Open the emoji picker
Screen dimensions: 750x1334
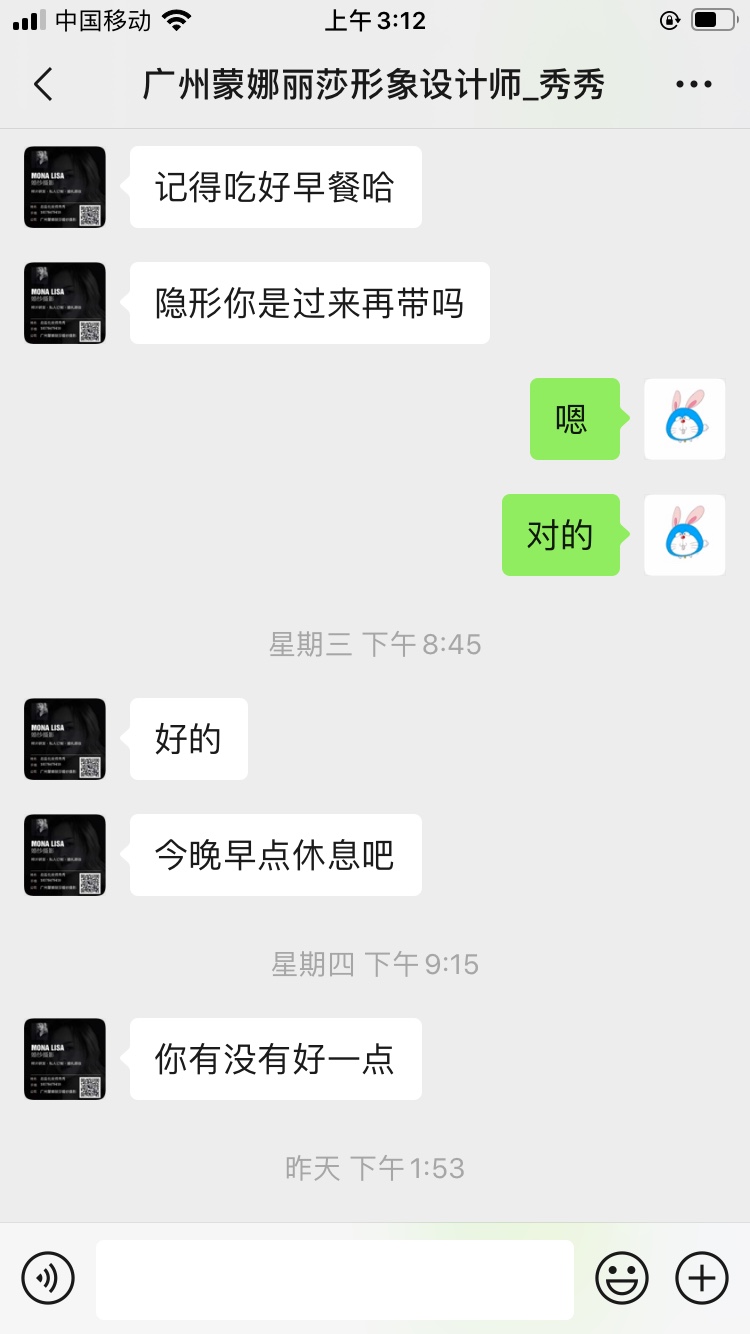point(622,1278)
